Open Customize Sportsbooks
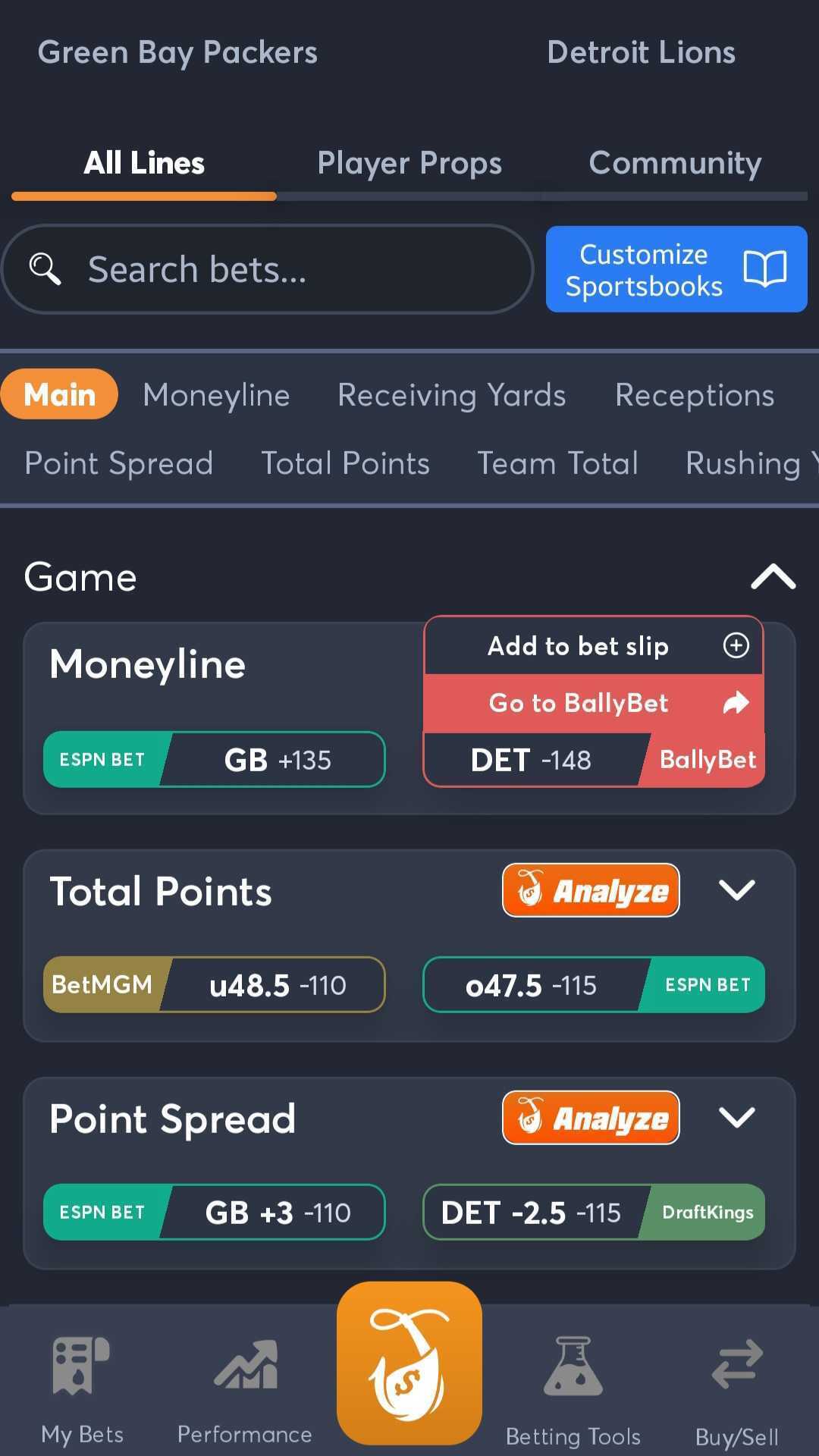 pos(676,269)
